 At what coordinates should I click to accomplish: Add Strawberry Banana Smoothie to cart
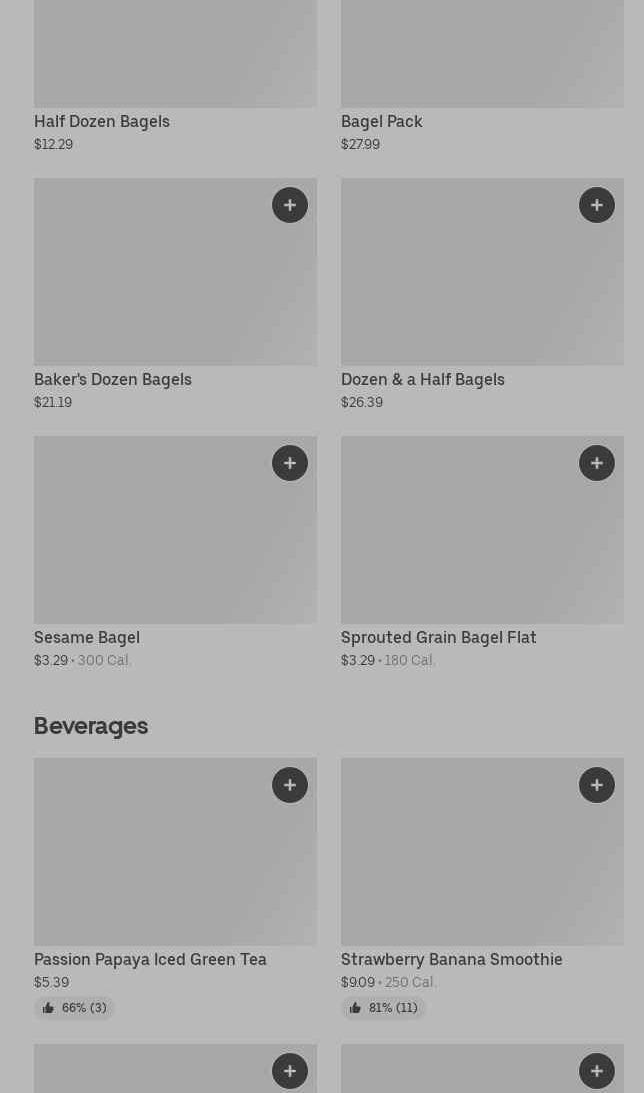(597, 785)
